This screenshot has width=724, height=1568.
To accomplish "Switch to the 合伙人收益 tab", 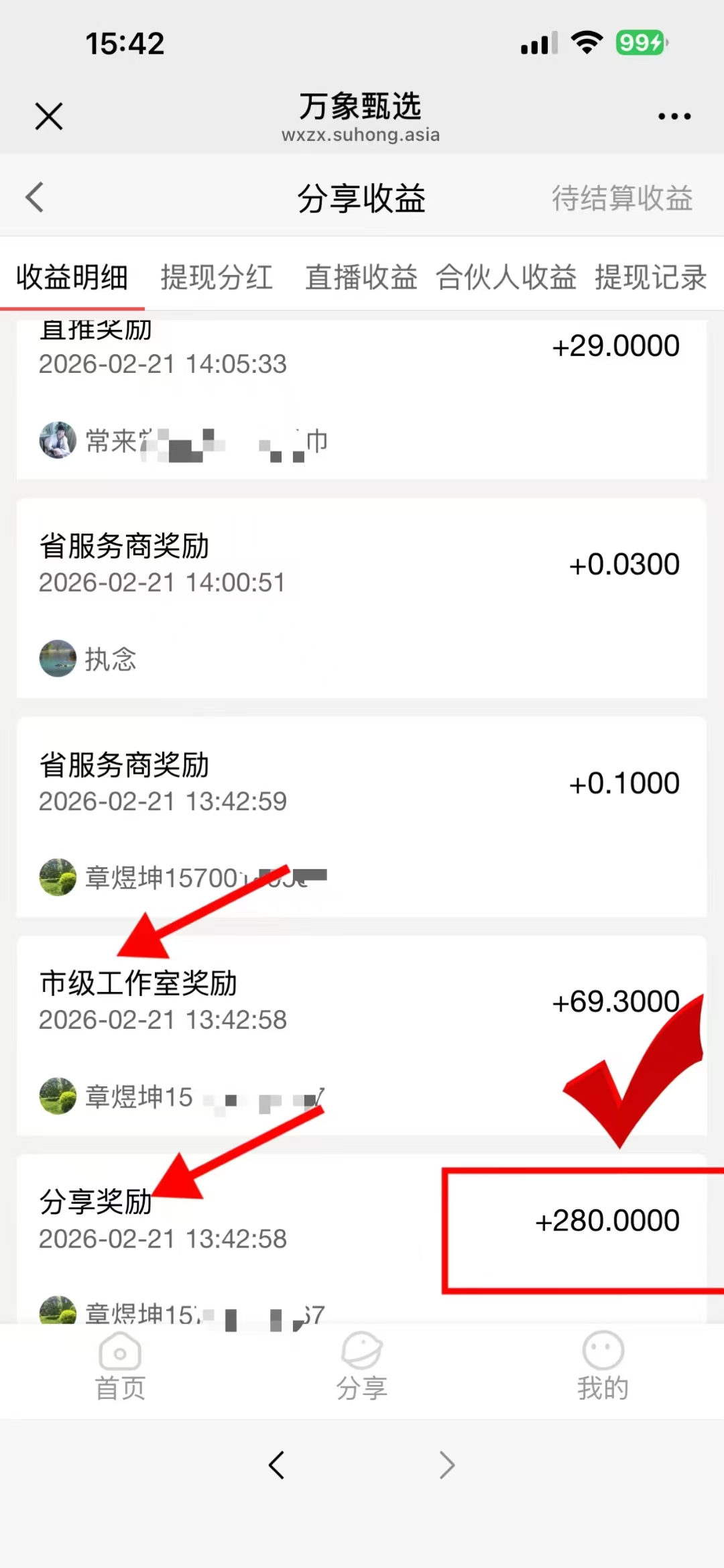I will pos(506,278).
